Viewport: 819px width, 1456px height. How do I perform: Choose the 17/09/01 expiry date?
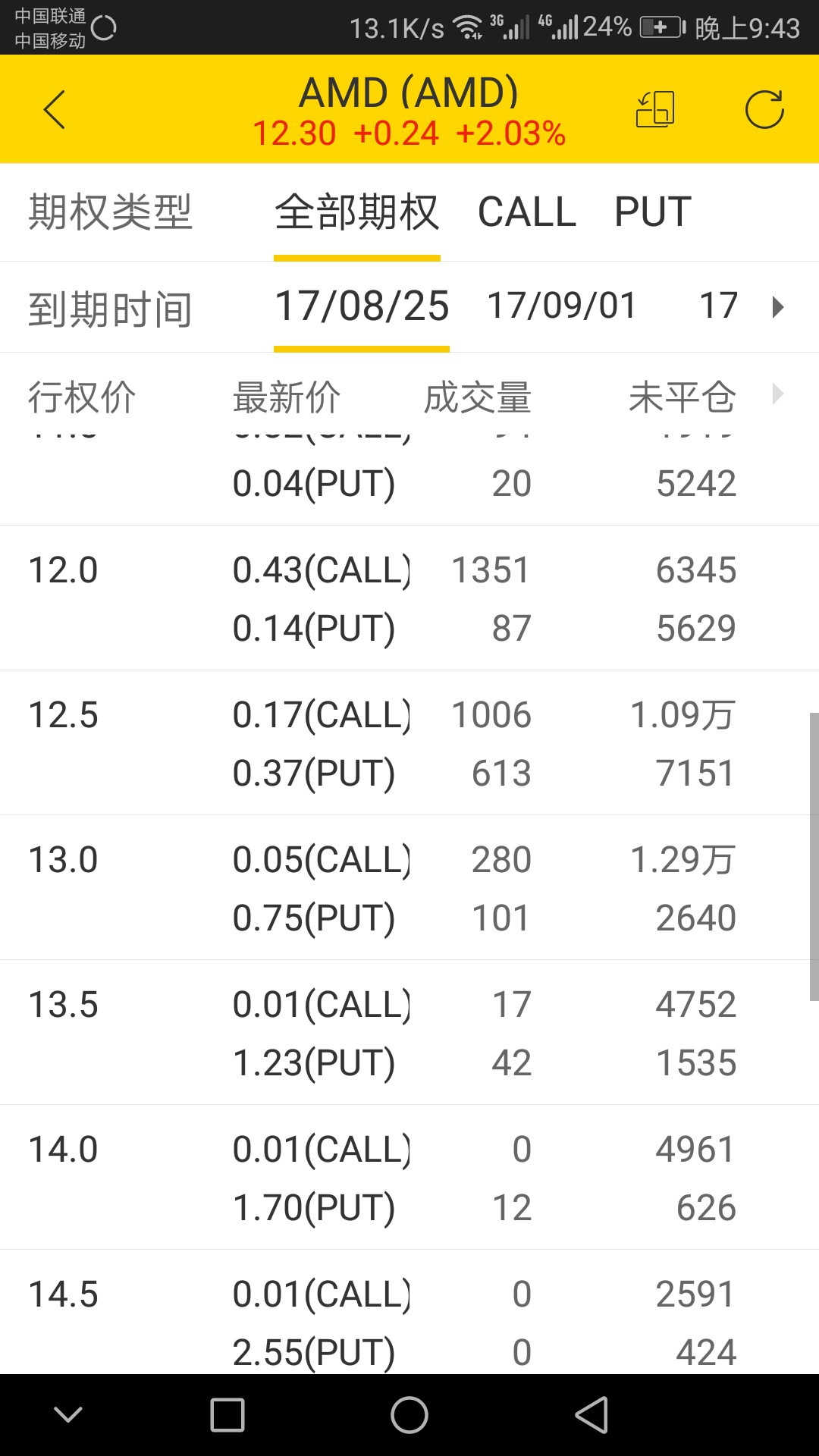[x=561, y=306]
